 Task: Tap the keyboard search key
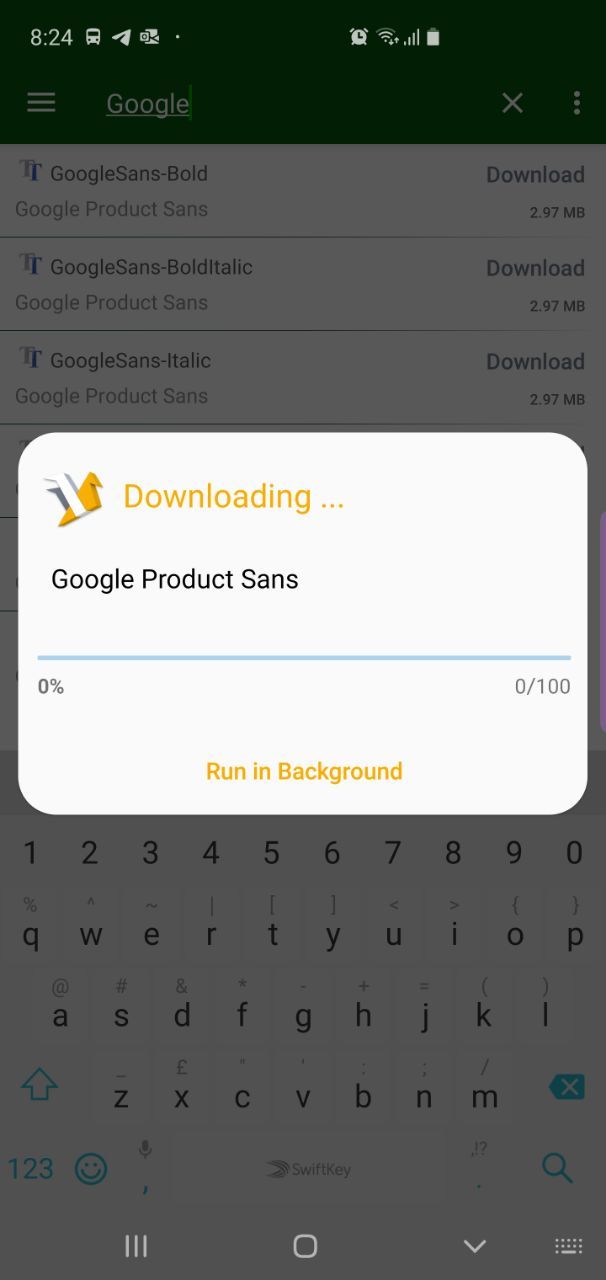(557, 1167)
